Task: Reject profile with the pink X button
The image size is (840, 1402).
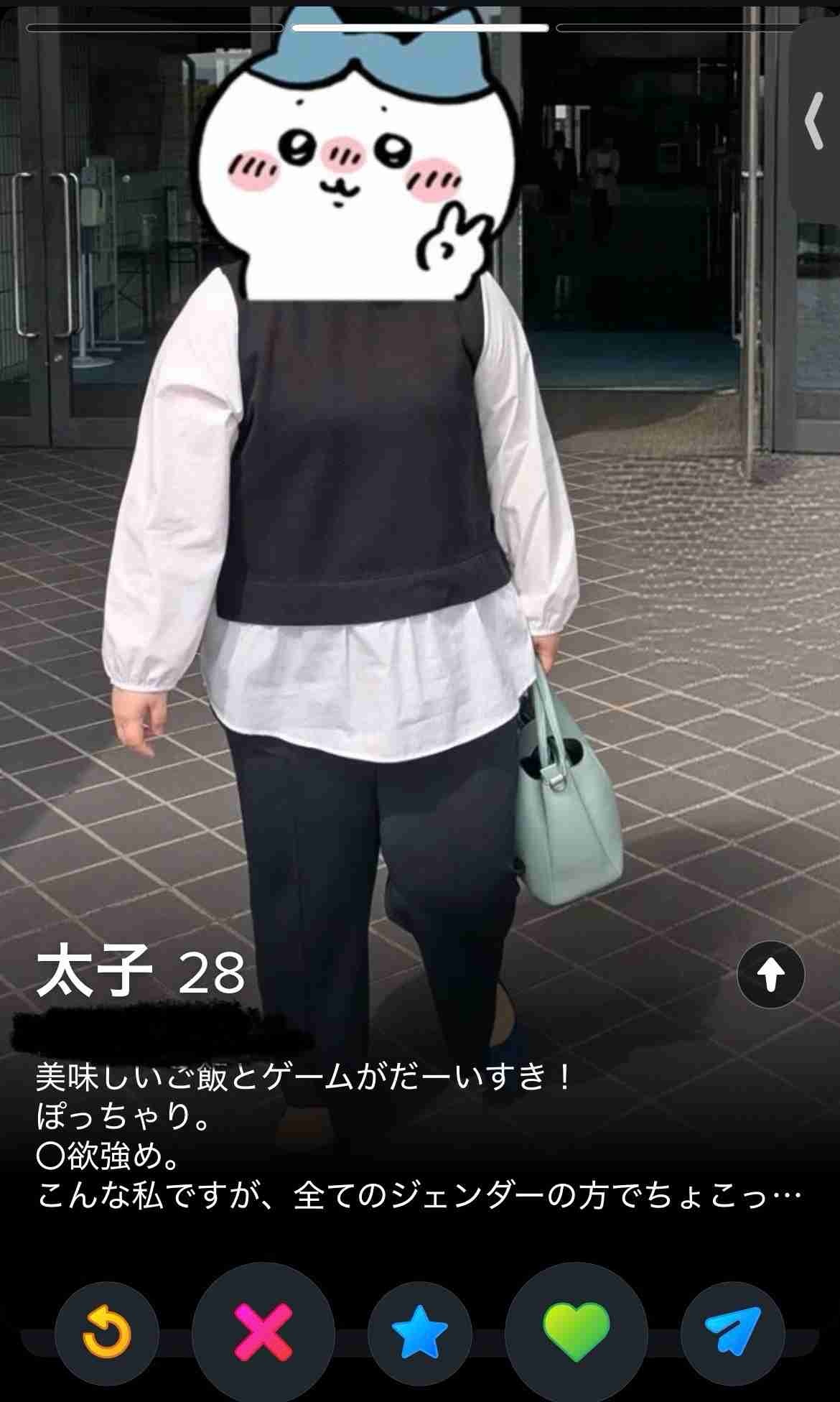Action: 263,1334
